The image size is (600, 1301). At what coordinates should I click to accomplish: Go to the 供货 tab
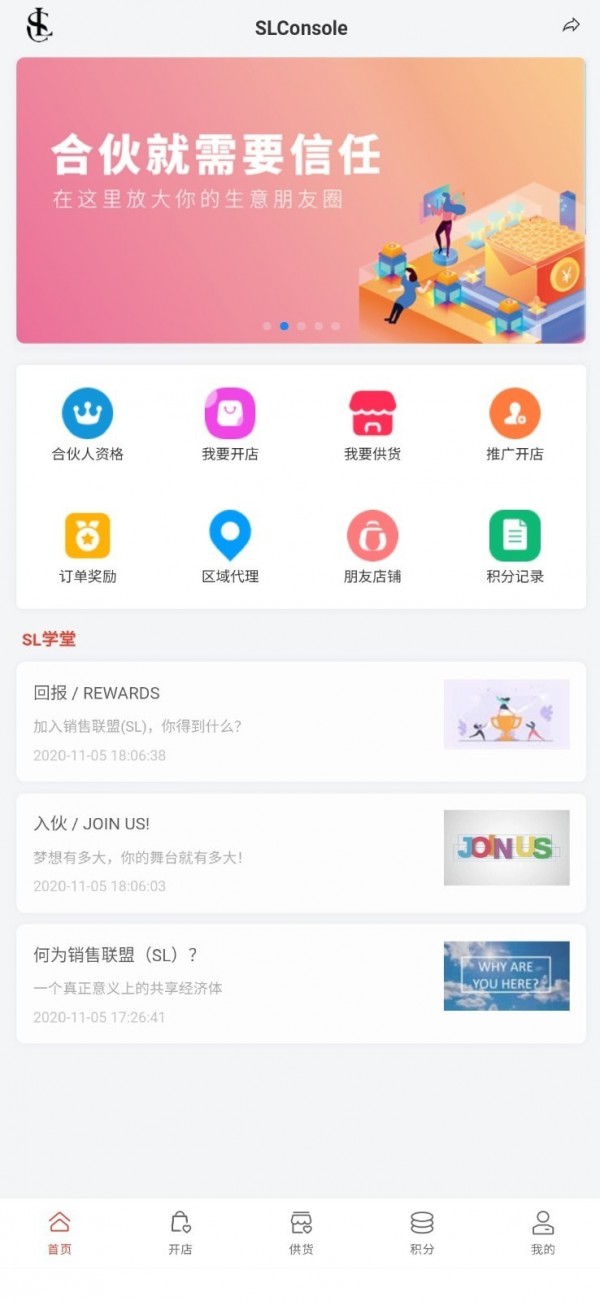(x=301, y=1233)
